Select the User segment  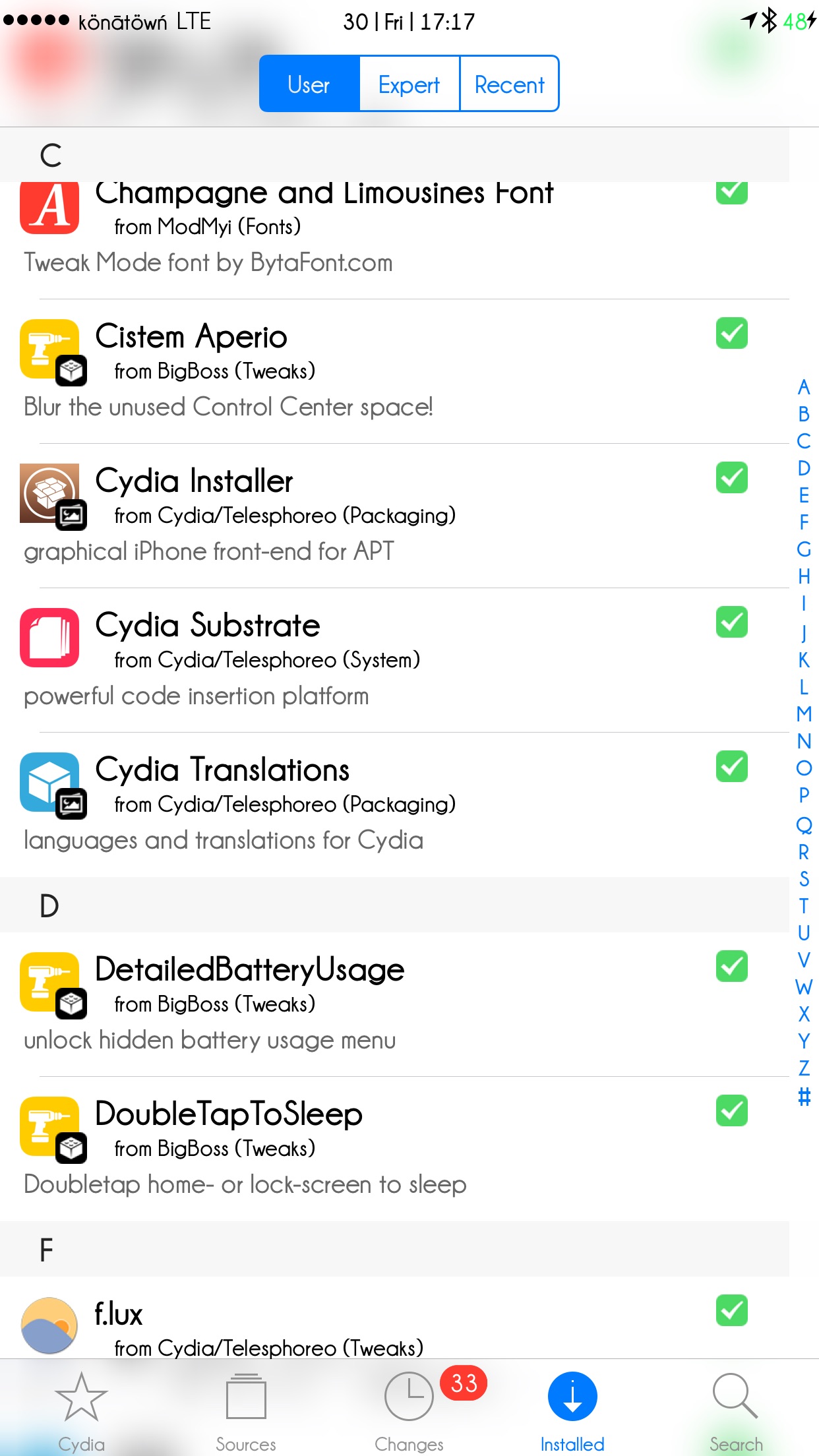tap(309, 84)
